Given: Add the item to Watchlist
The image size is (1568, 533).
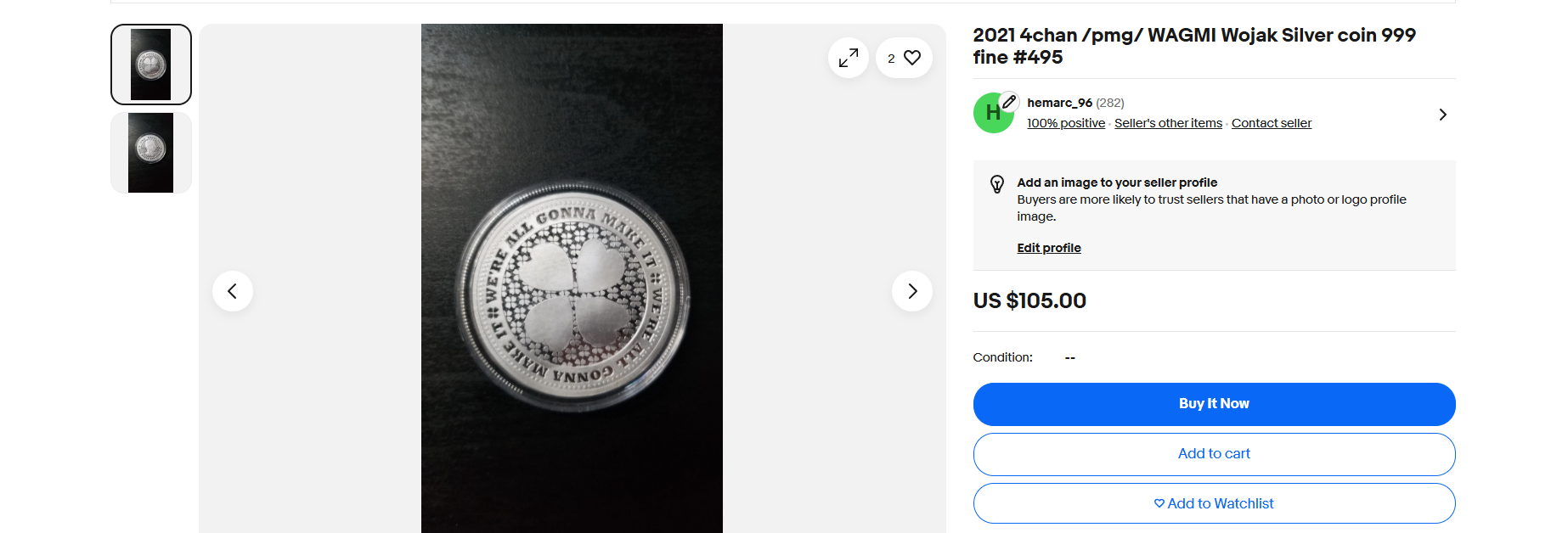Looking at the screenshot, I should click(1214, 503).
